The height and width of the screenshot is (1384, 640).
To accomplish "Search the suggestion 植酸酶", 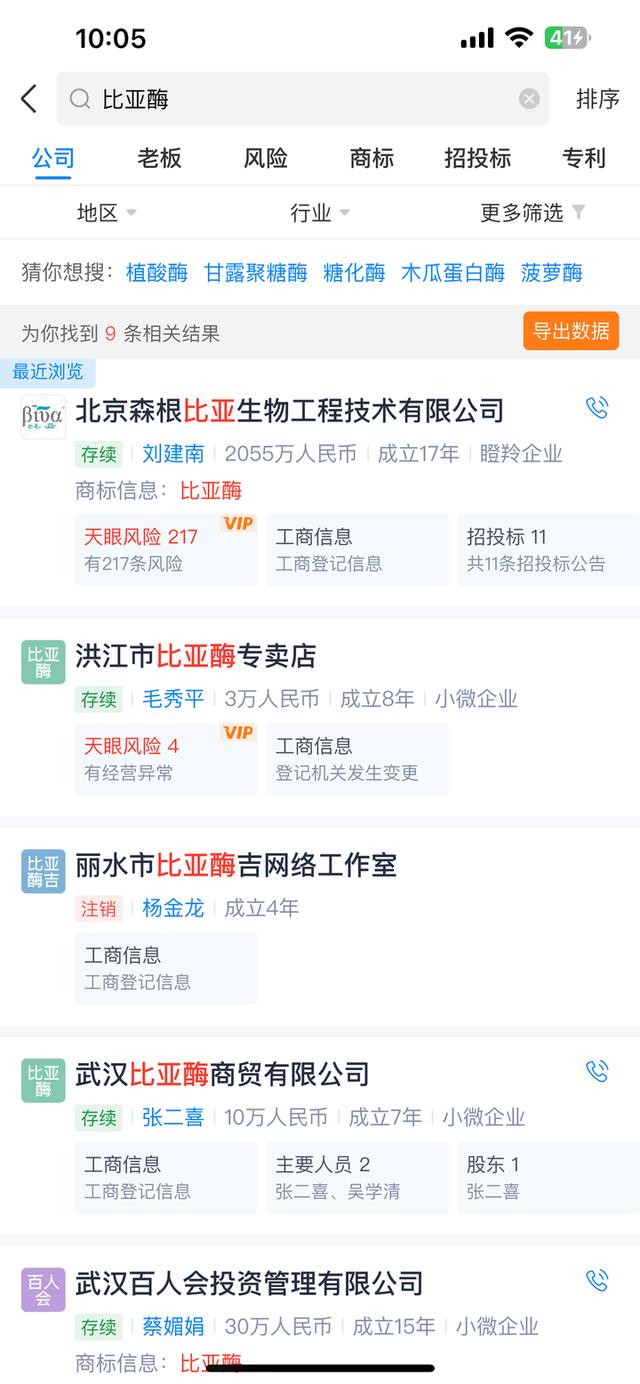I will (157, 273).
